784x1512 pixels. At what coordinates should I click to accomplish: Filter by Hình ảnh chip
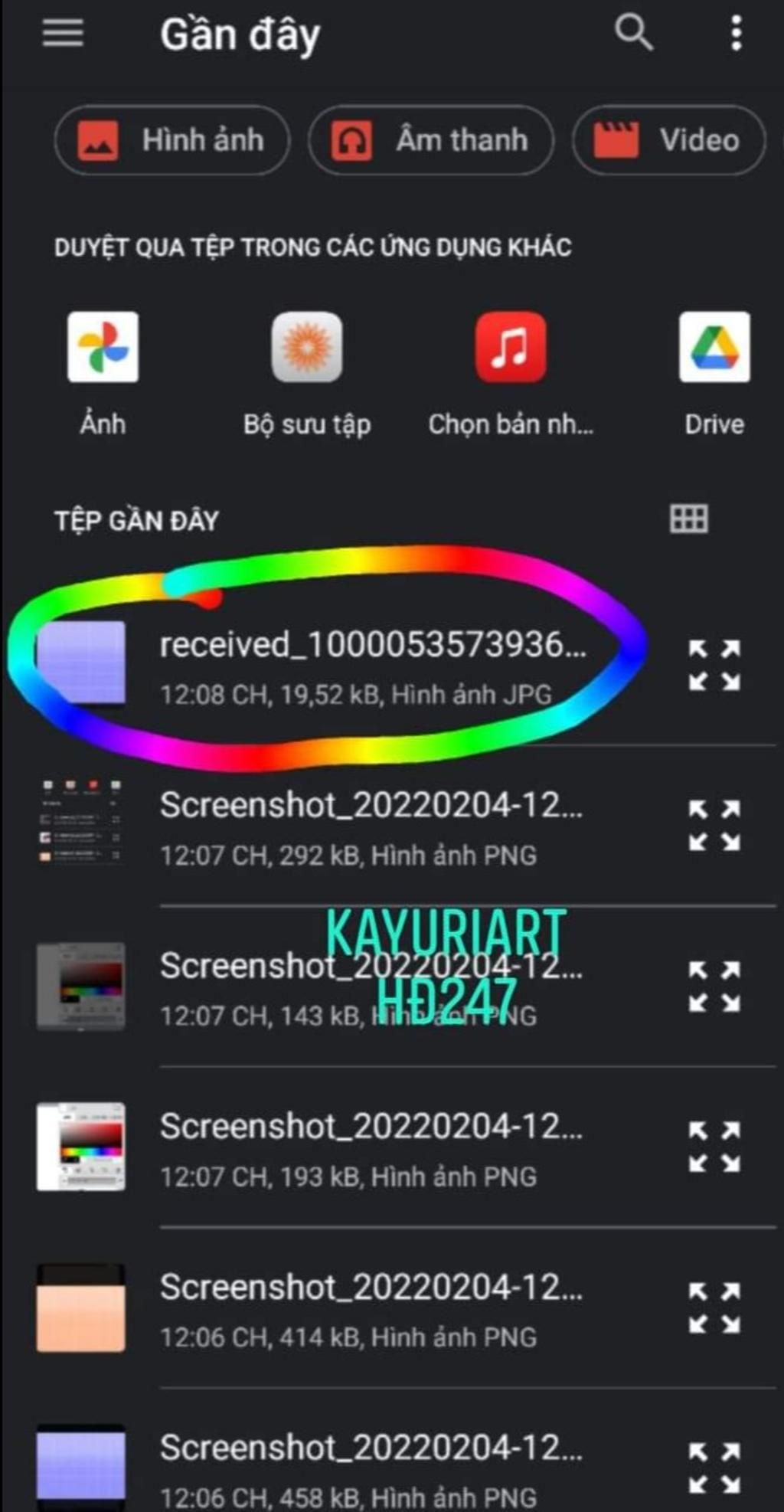[172, 140]
